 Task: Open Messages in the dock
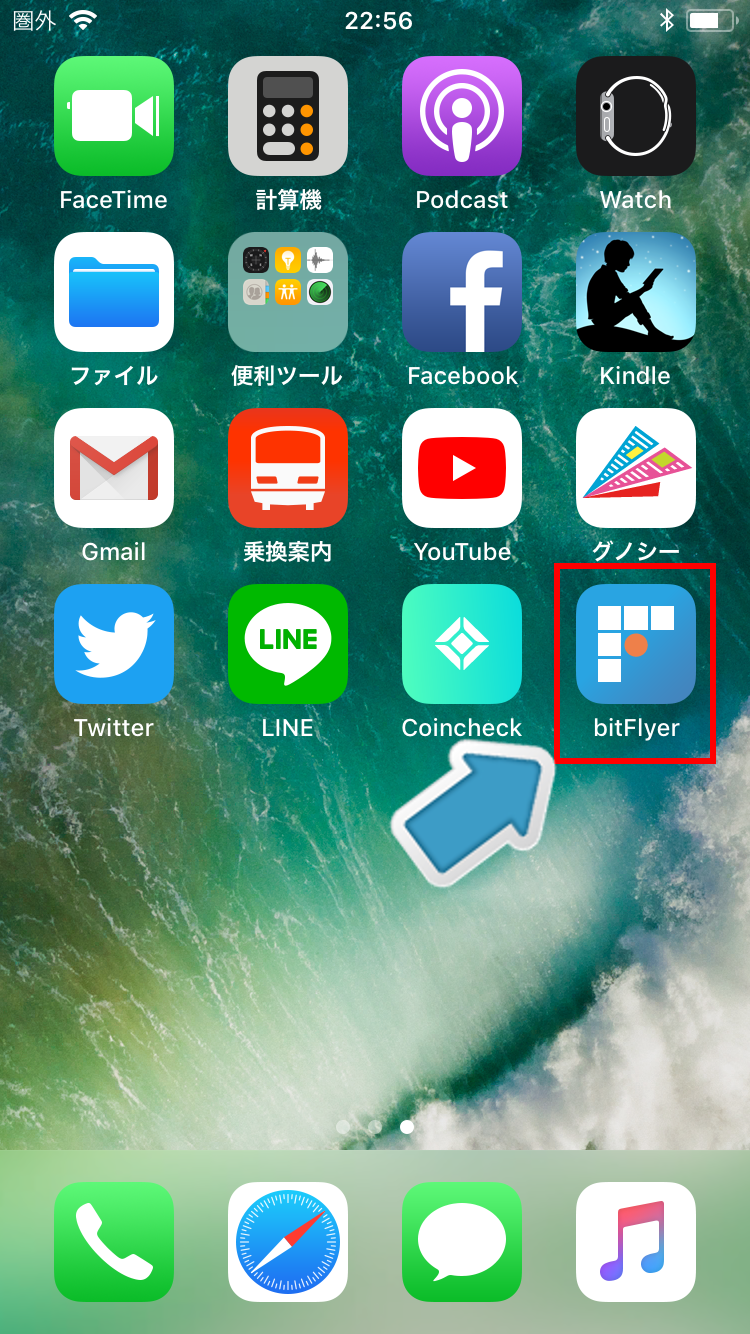coord(462,1242)
